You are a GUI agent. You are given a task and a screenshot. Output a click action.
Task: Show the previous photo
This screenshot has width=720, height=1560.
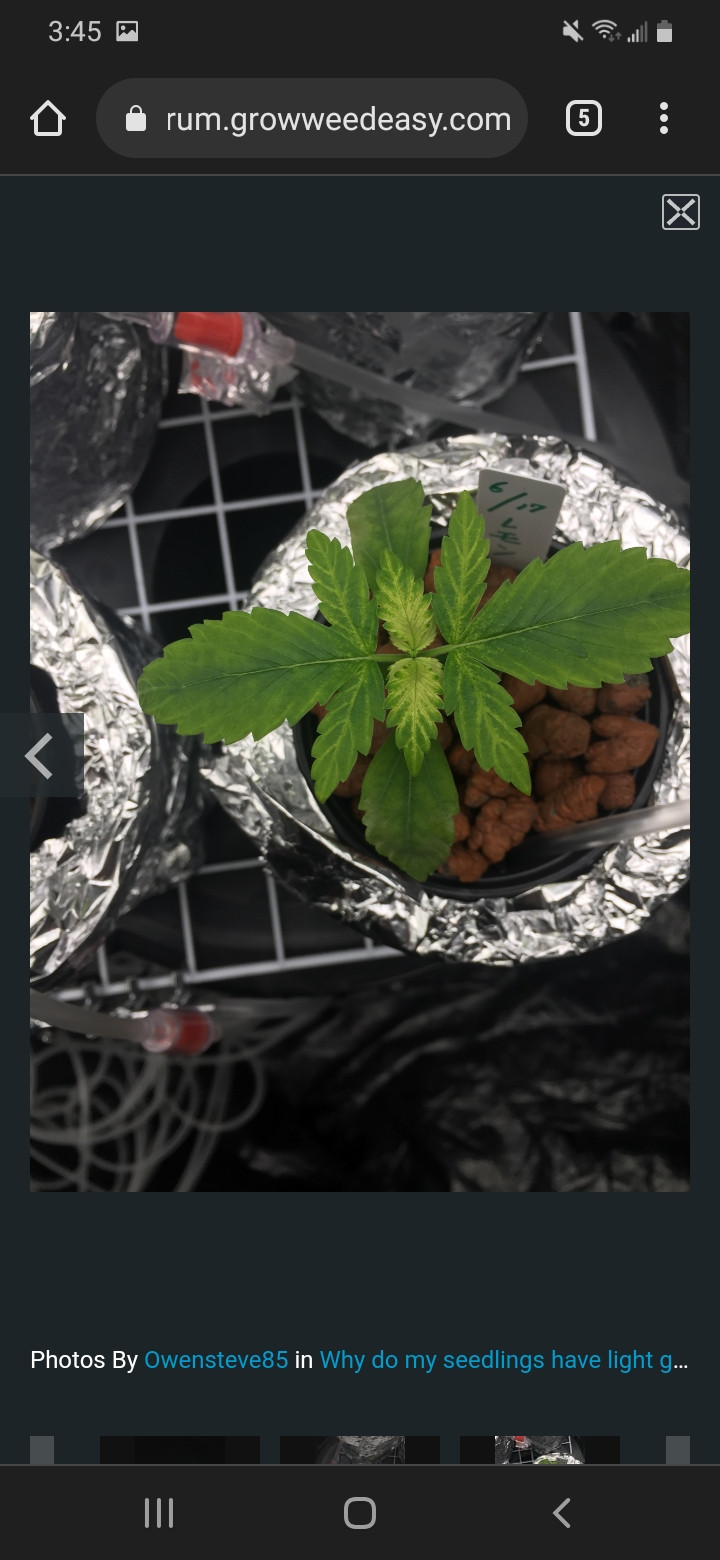point(40,756)
